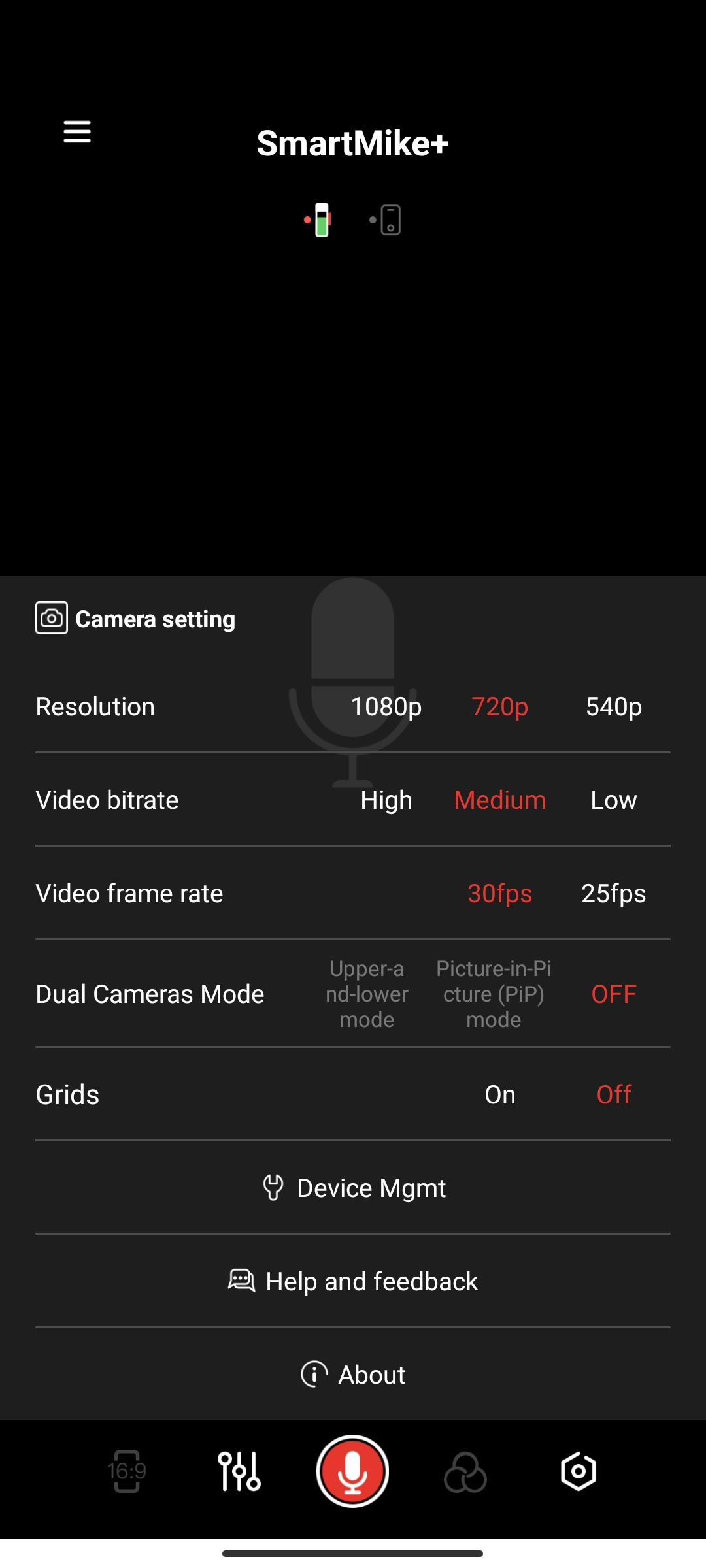The image size is (706, 1568).
Task: Set Grids to Off
Action: click(614, 1095)
